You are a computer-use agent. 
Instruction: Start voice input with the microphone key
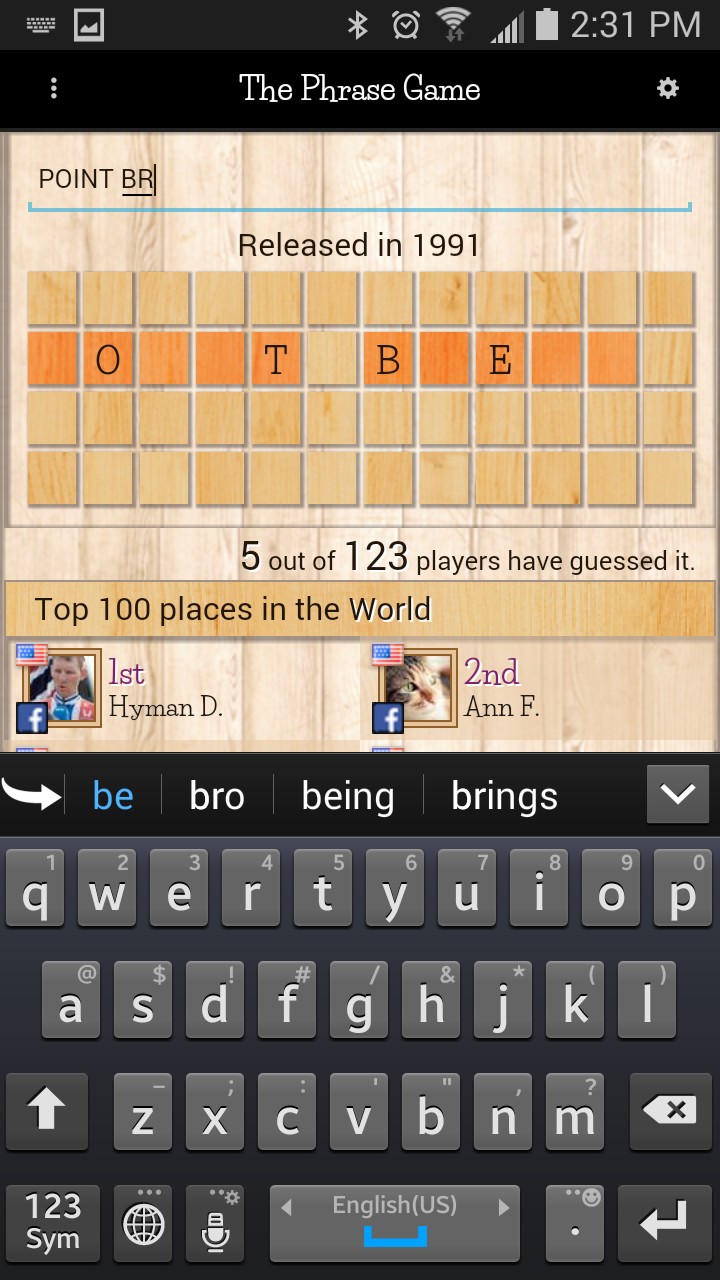pos(215,1222)
